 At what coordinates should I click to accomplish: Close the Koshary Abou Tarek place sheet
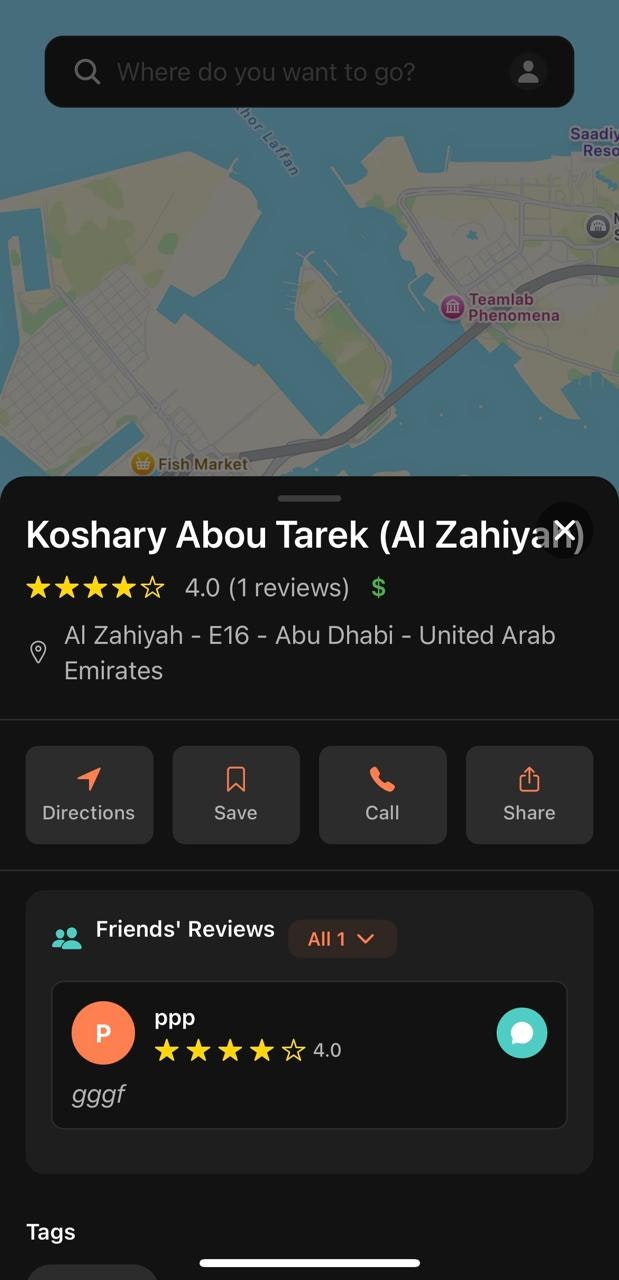click(x=565, y=530)
